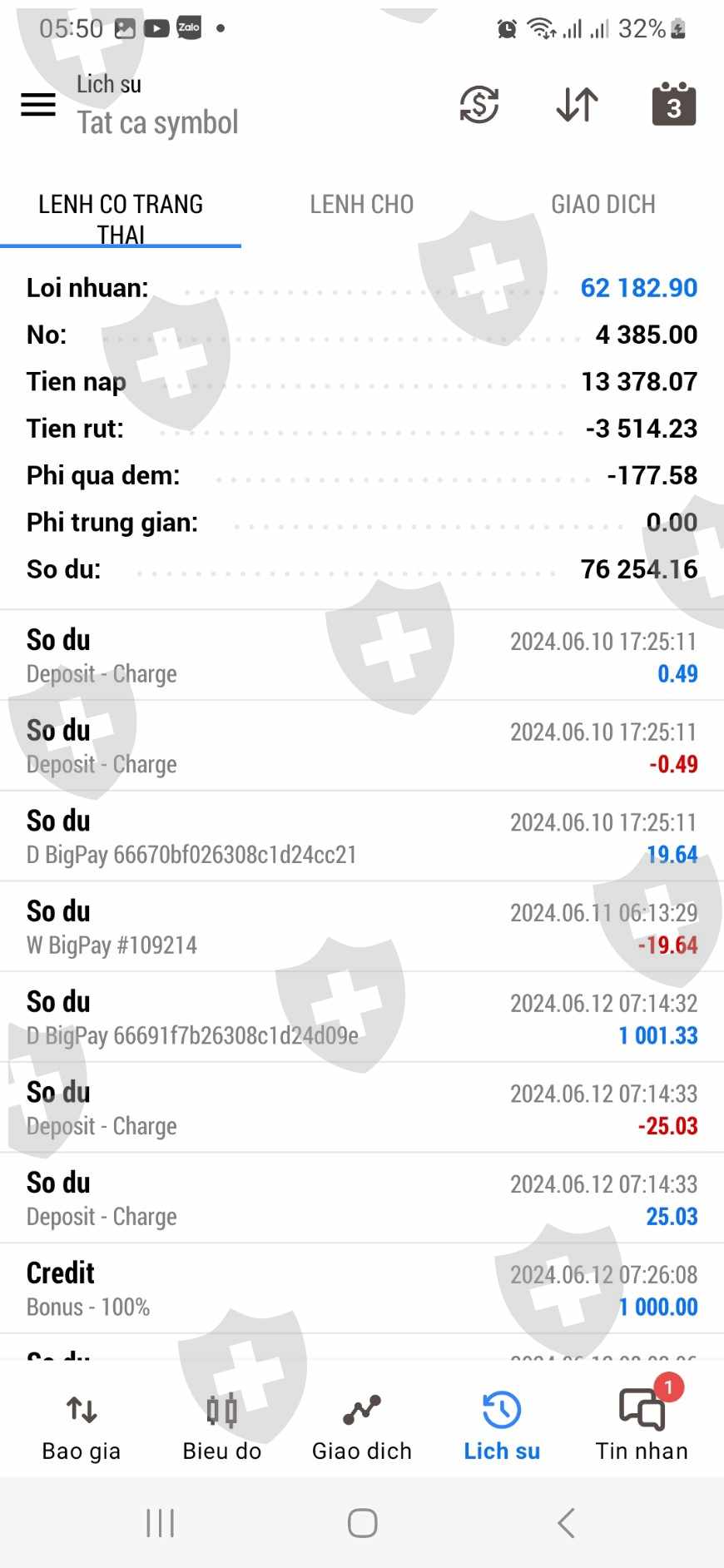The width and height of the screenshot is (724, 1568).
Task: Switch to the LENH CHO tab
Action: coord(361,205)
